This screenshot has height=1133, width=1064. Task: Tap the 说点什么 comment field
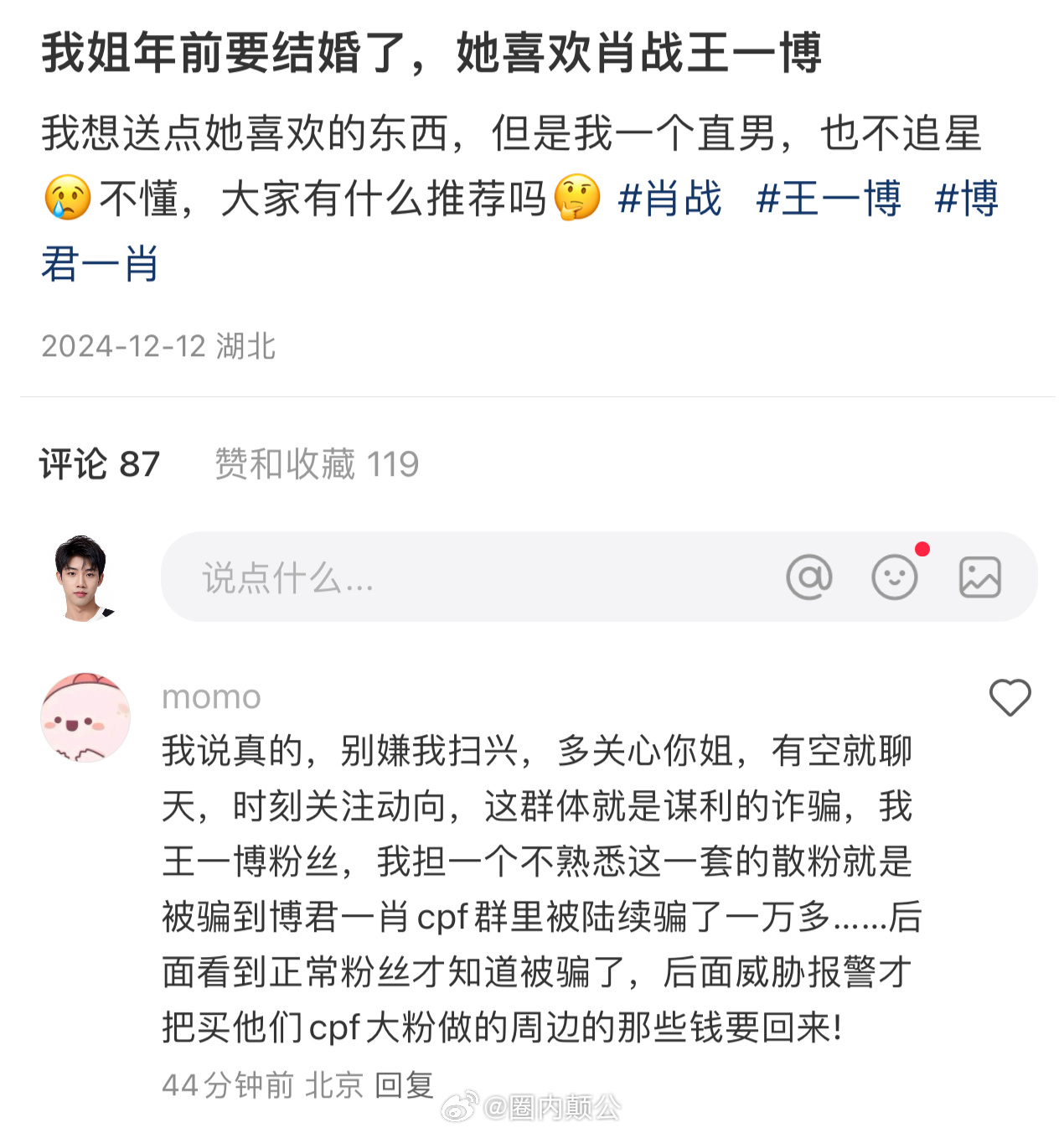pyautogui.click(x=469, y=577)
